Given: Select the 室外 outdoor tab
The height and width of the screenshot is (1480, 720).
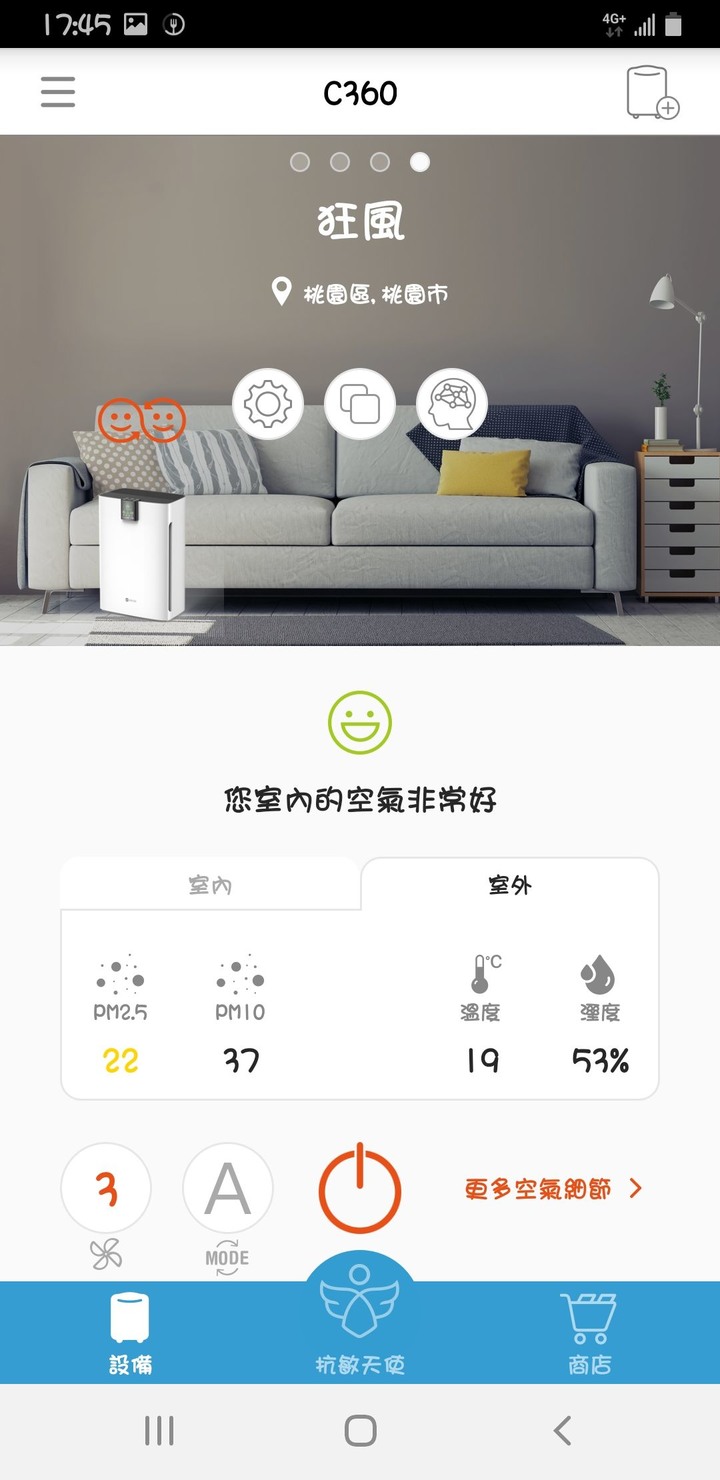Looking at the screenshot, I should [509, 885].
